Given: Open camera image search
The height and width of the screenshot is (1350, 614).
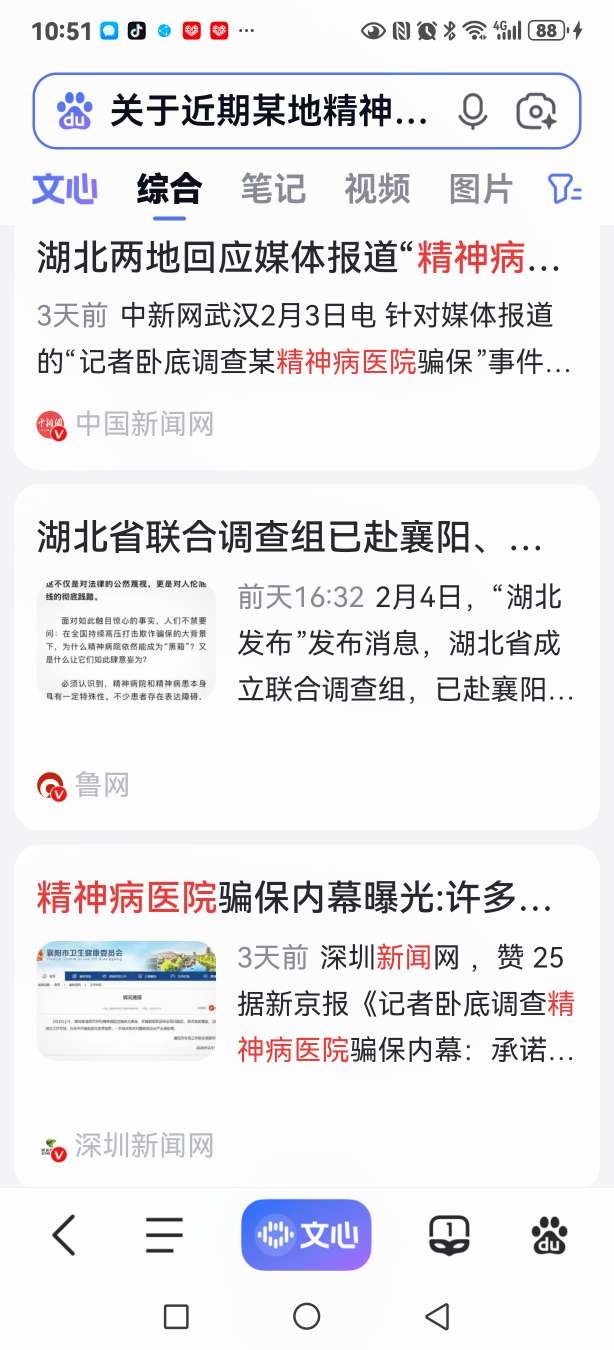Looking at the screenshot, I should tap(536, 111).
